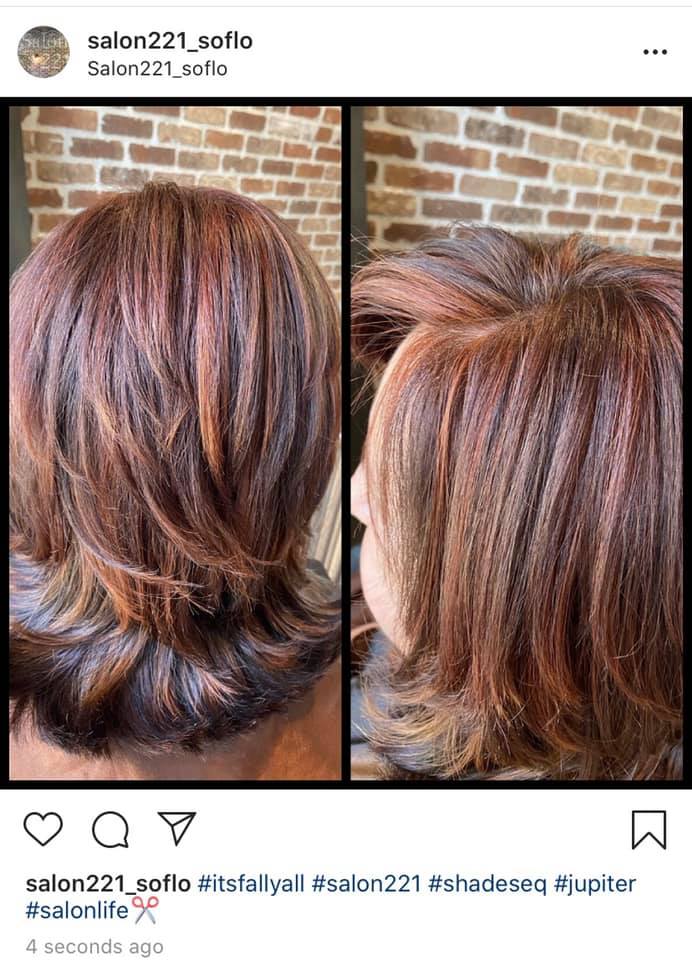Open the Salon221_soflo location tag
Viewport: 692px width, 960px height.
click(x=157, y=68)
